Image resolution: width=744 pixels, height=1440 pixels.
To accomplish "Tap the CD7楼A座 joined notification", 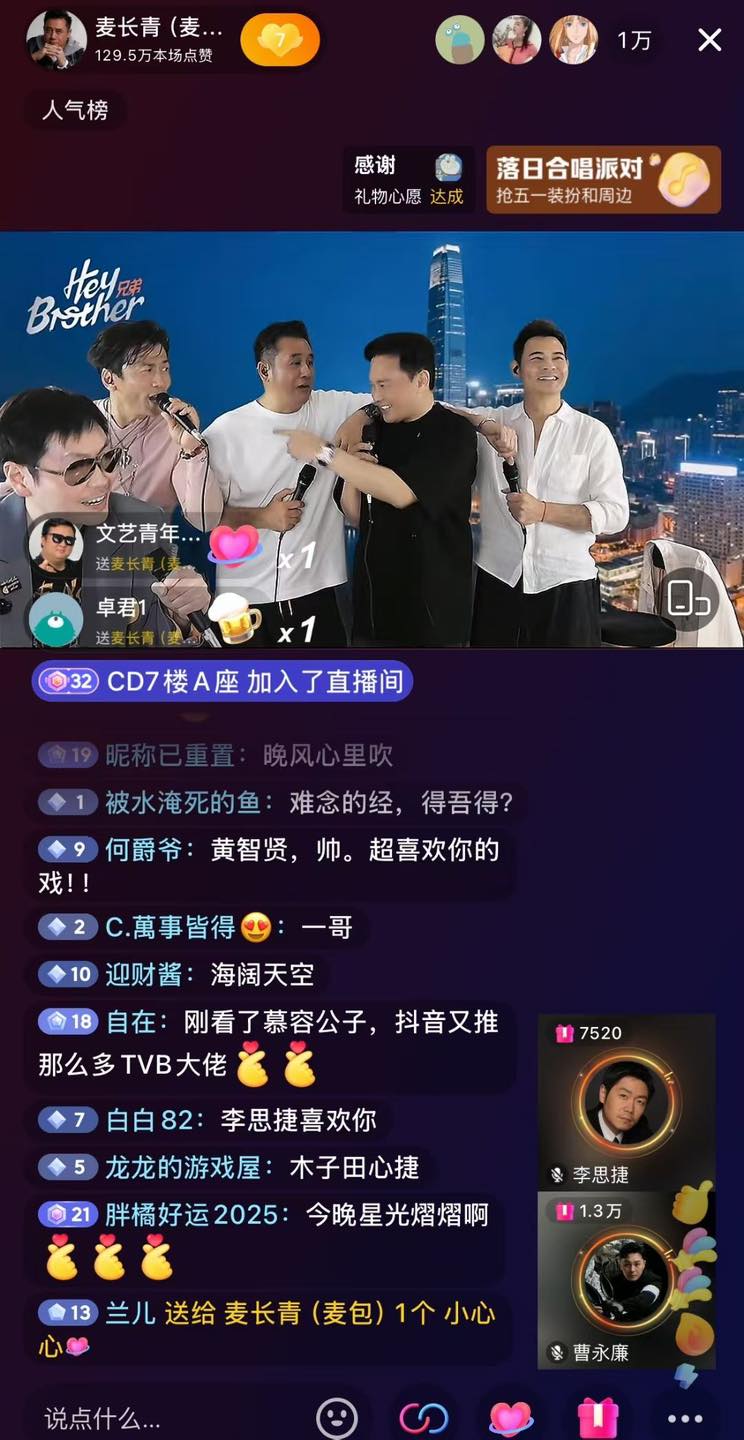I will 222,682.
